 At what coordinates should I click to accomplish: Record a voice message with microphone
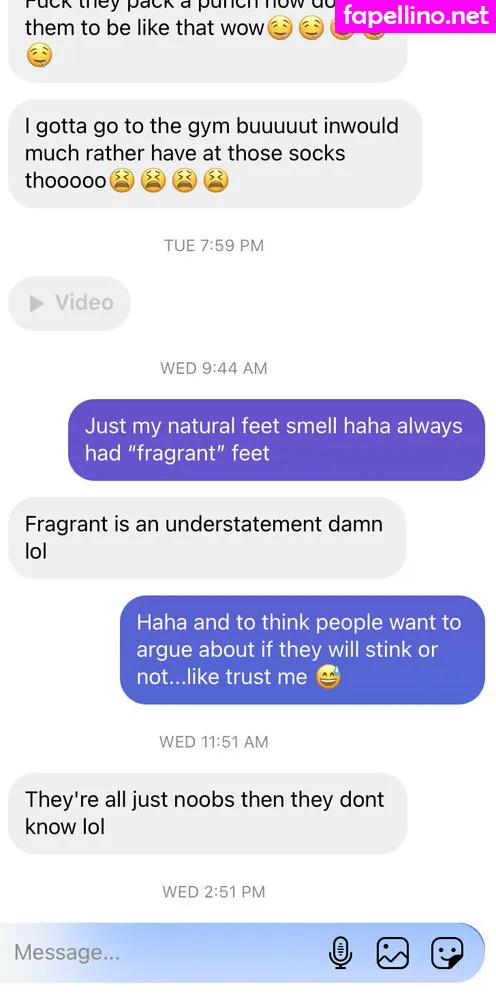point(340,953)
